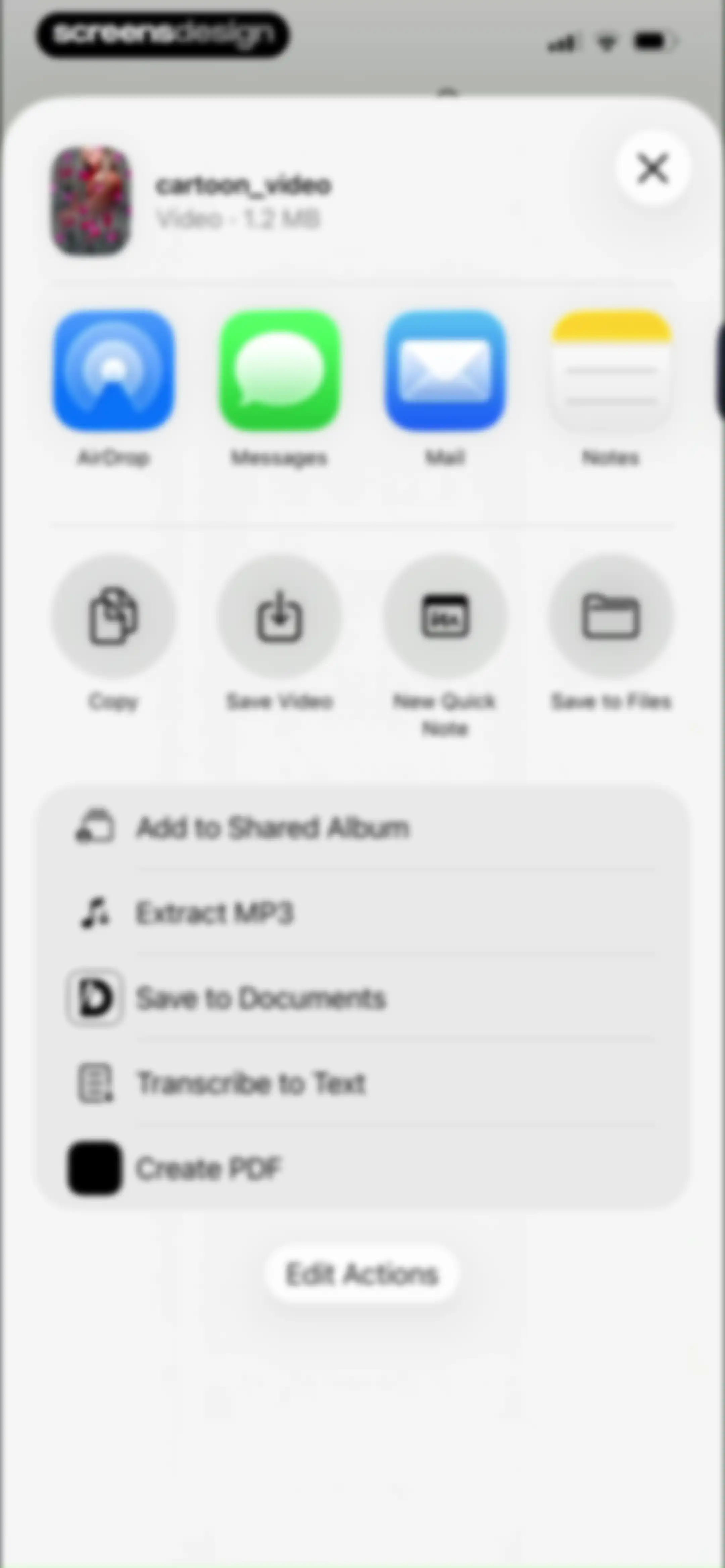Select Add to Shared Album
This screenshot has height=1568, width=725.
[x=363, y=827]
